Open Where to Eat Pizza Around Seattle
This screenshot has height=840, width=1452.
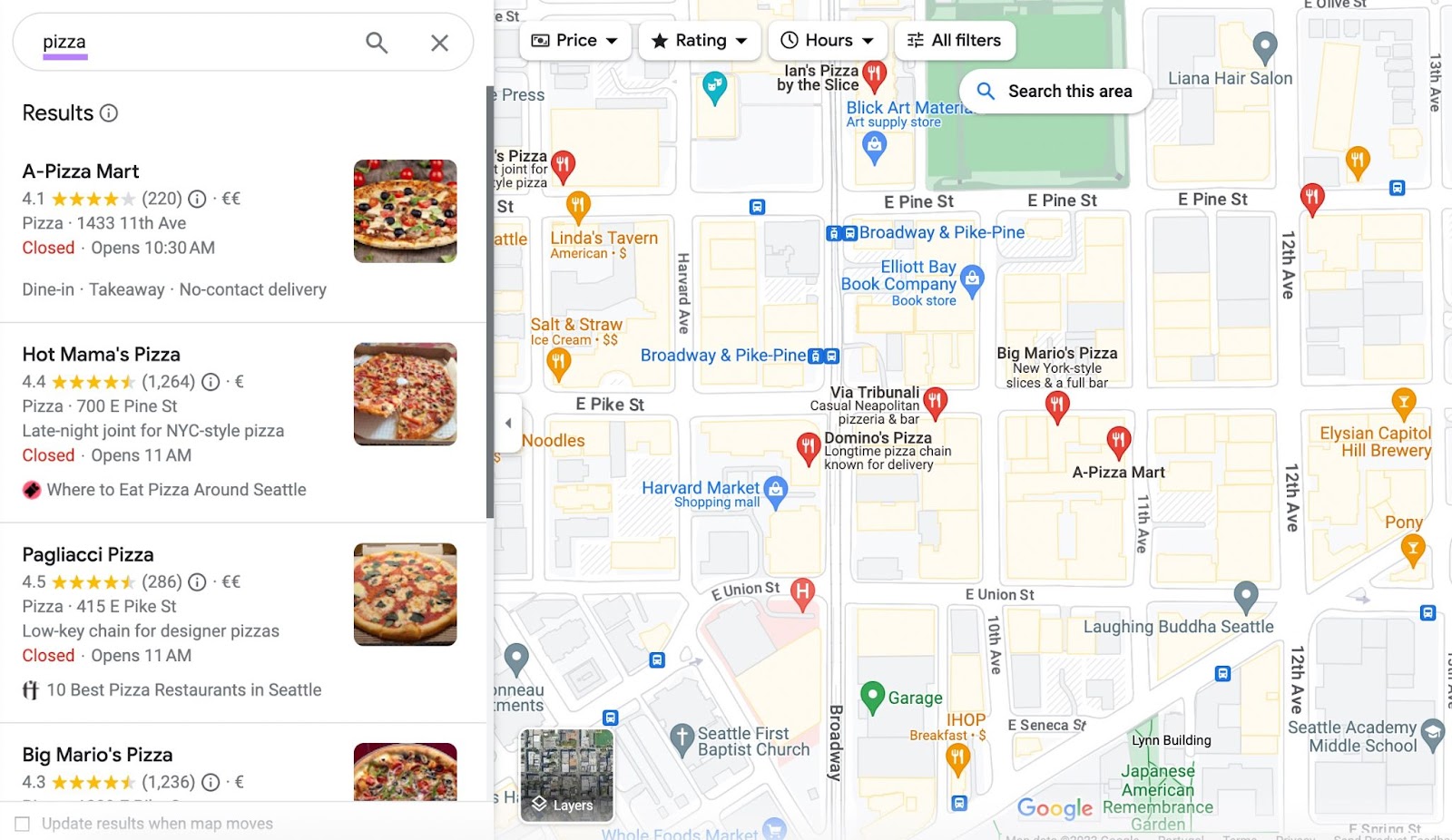pos(176,490)
